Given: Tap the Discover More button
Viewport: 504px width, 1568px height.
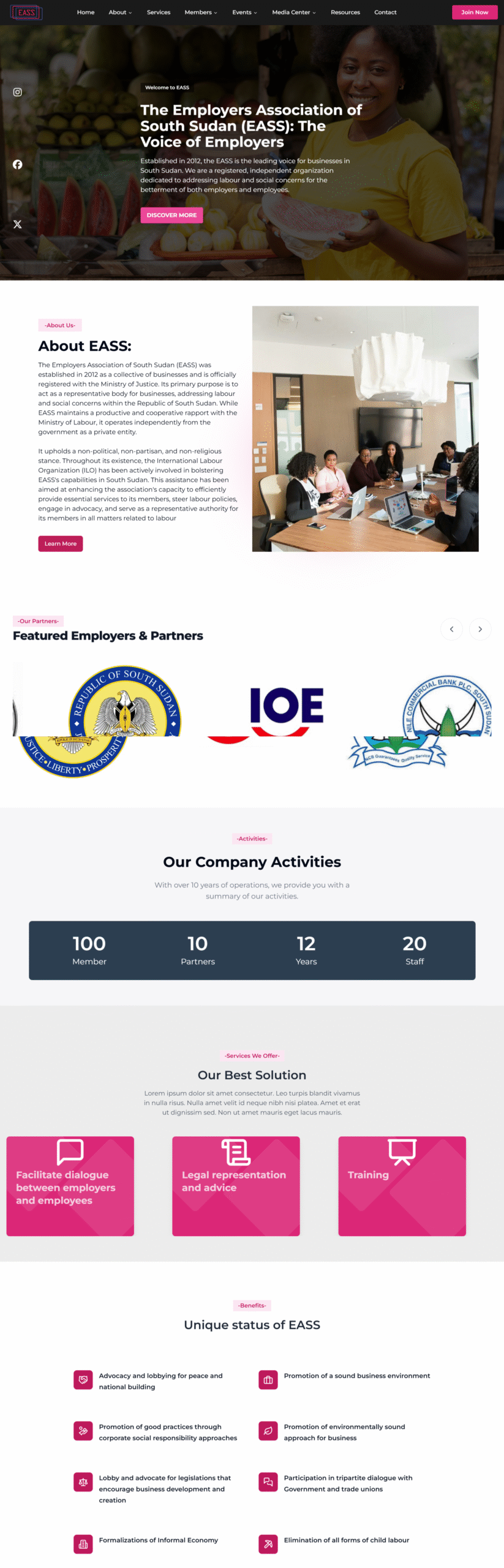Looking at the screenshot, I should 171,215.
